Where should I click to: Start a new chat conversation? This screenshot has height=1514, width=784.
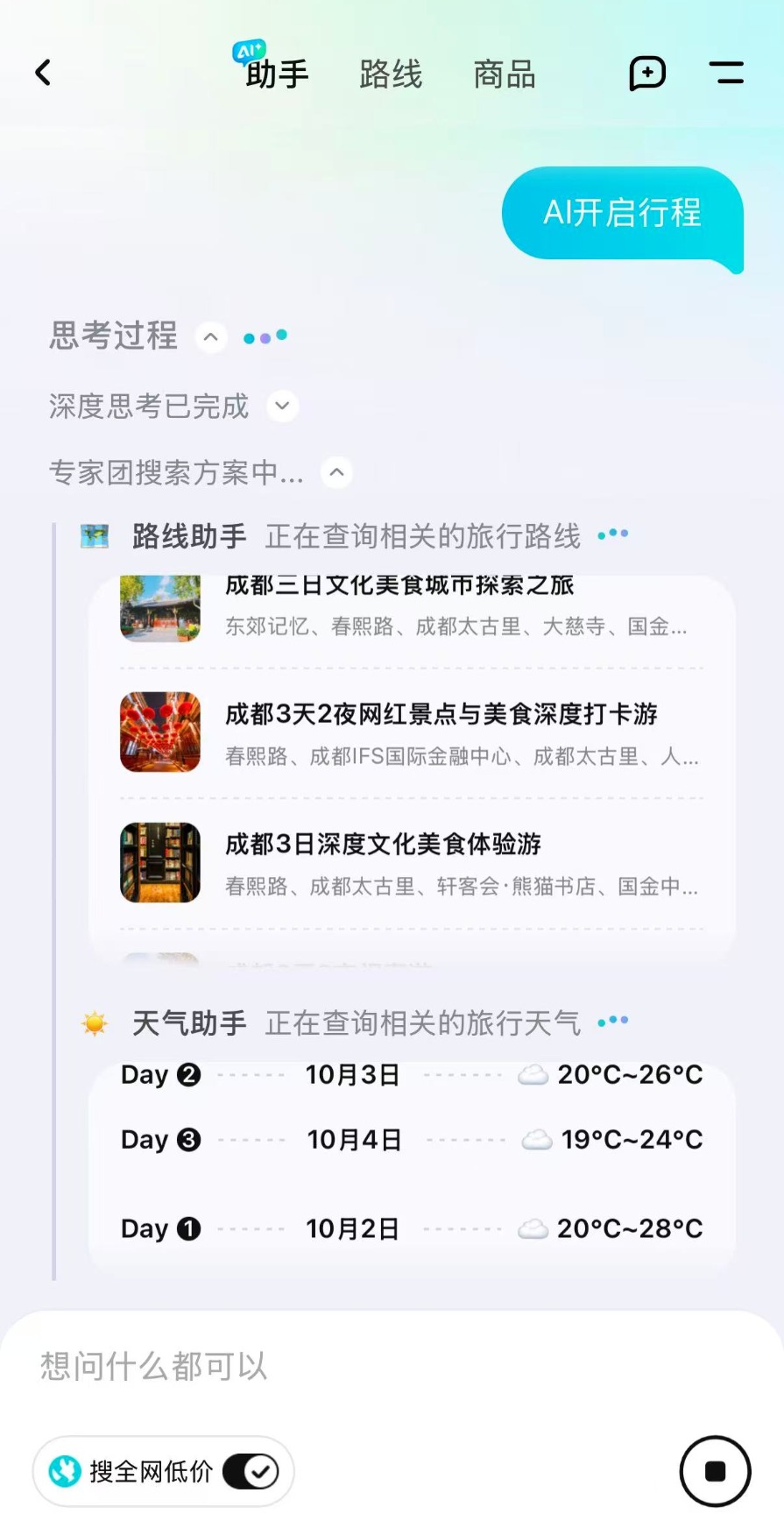647,74
